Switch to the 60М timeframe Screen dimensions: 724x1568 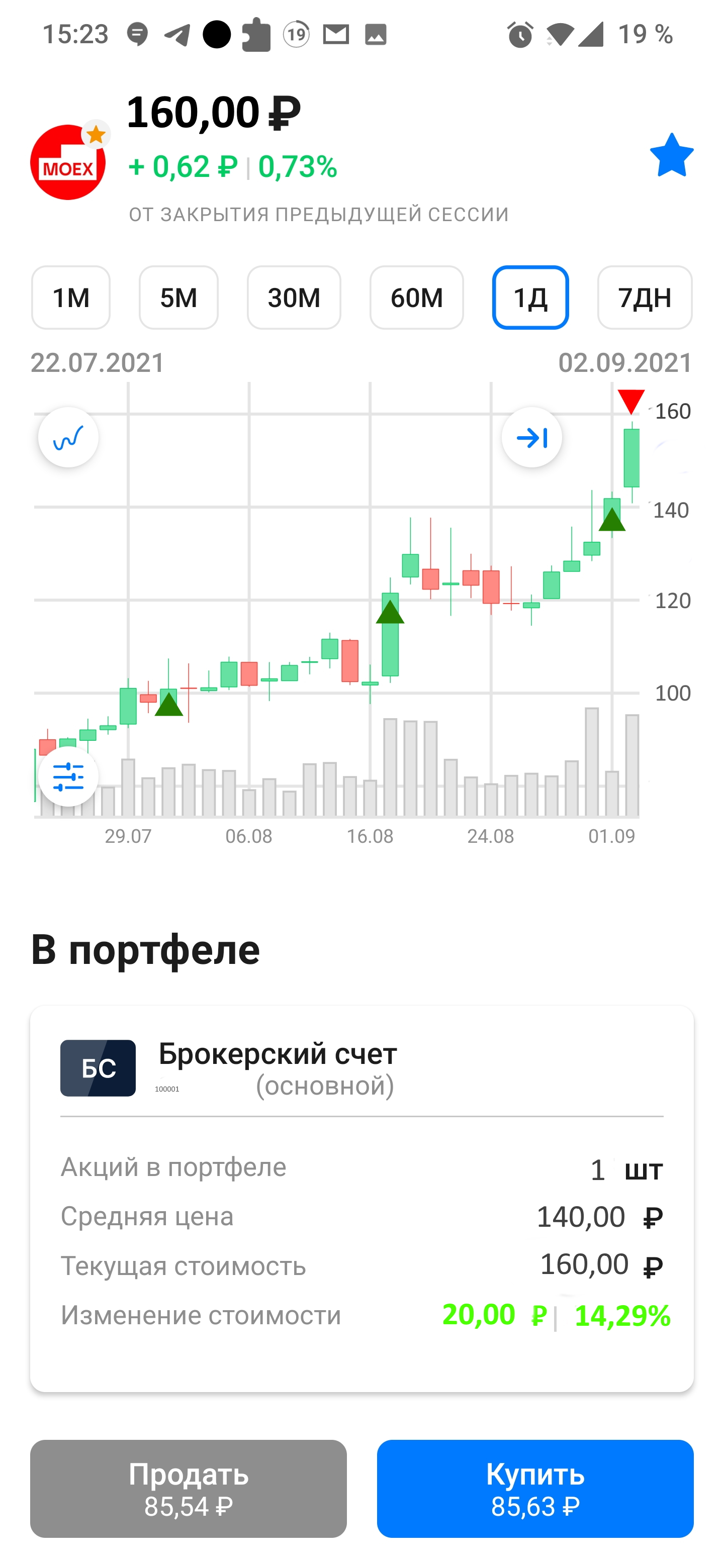pyautogui.click(x=416, y=298)
